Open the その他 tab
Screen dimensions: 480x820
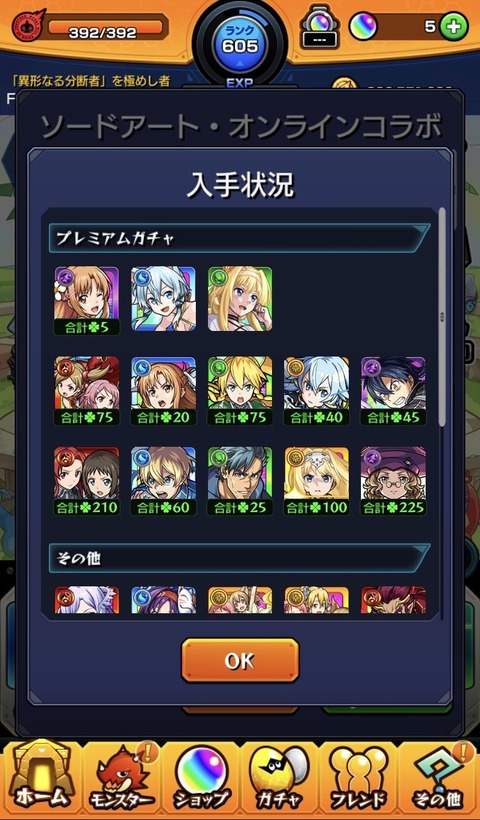[440, 780]
